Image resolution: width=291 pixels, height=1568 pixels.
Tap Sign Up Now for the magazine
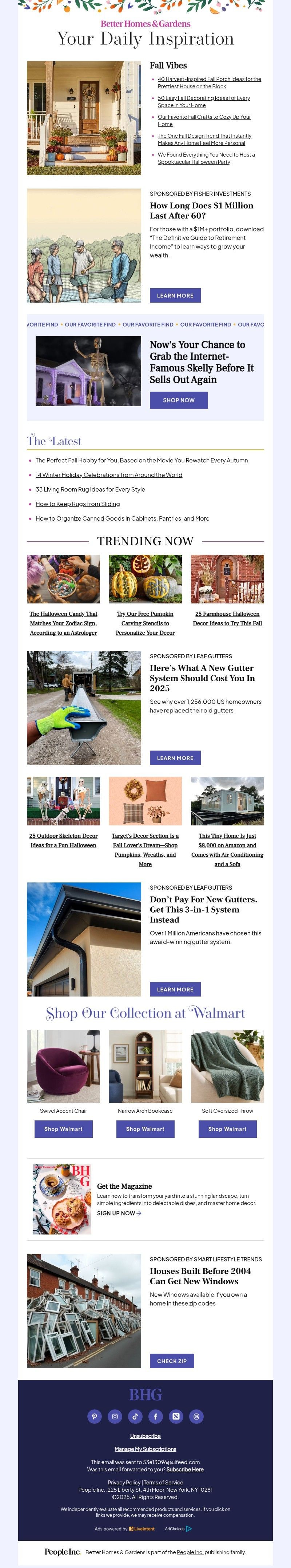click(119, 1213)
